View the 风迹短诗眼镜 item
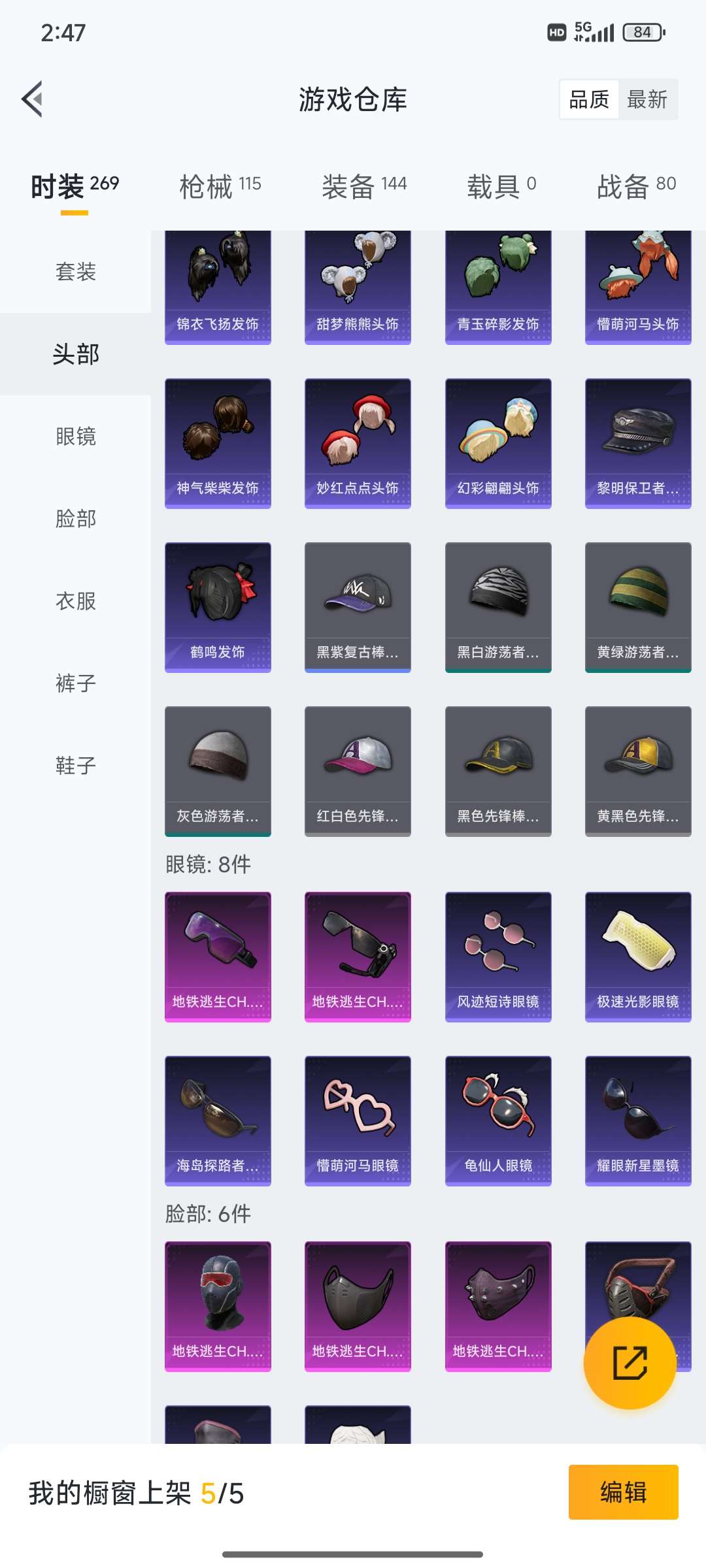This screenshot has width=706, height=1568. click(x=498, y=956)
